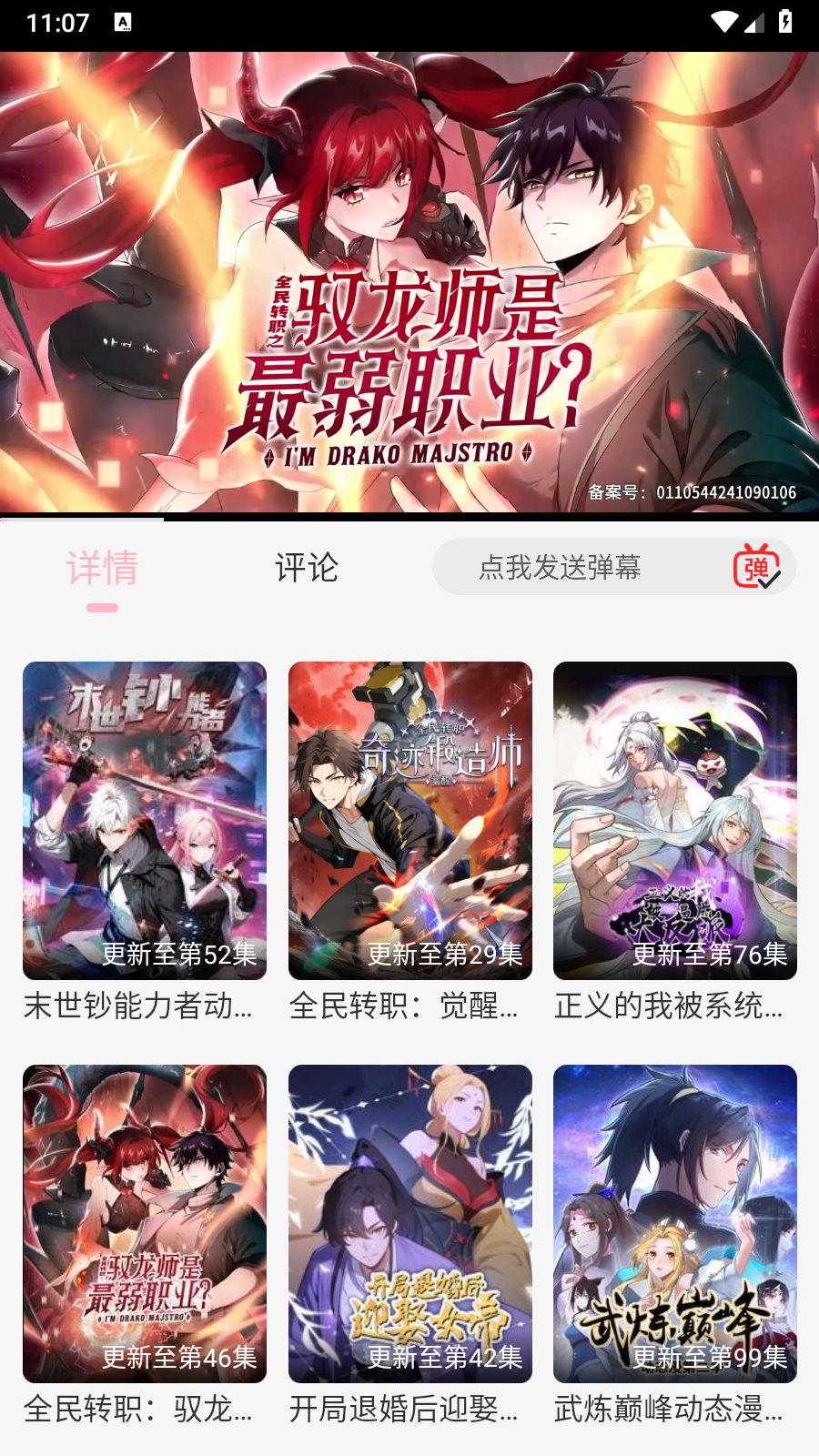Open the 武炼巅峰 comic thumbnail
Viewport: 819px width, 1456px height.
pyautogui.click(x=675, y=1224)
